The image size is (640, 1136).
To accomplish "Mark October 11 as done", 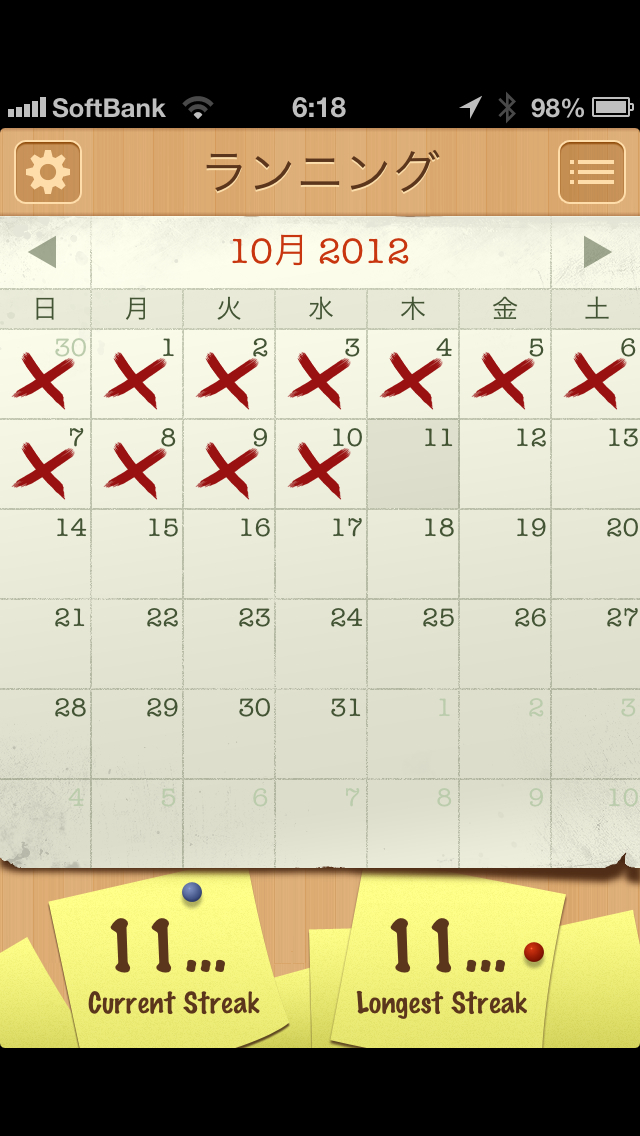I will (413, 465).
